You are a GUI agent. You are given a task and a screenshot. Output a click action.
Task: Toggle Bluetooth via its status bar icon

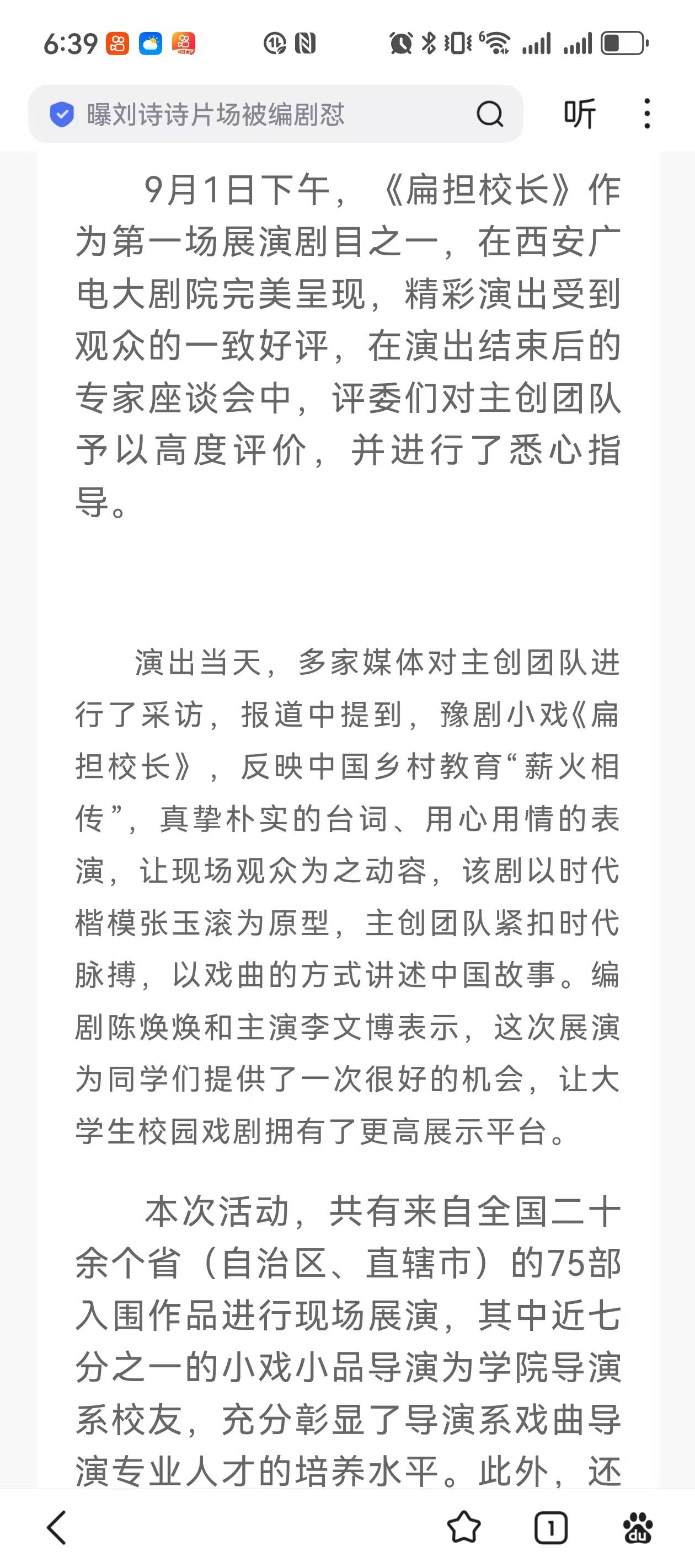(428, 42)
